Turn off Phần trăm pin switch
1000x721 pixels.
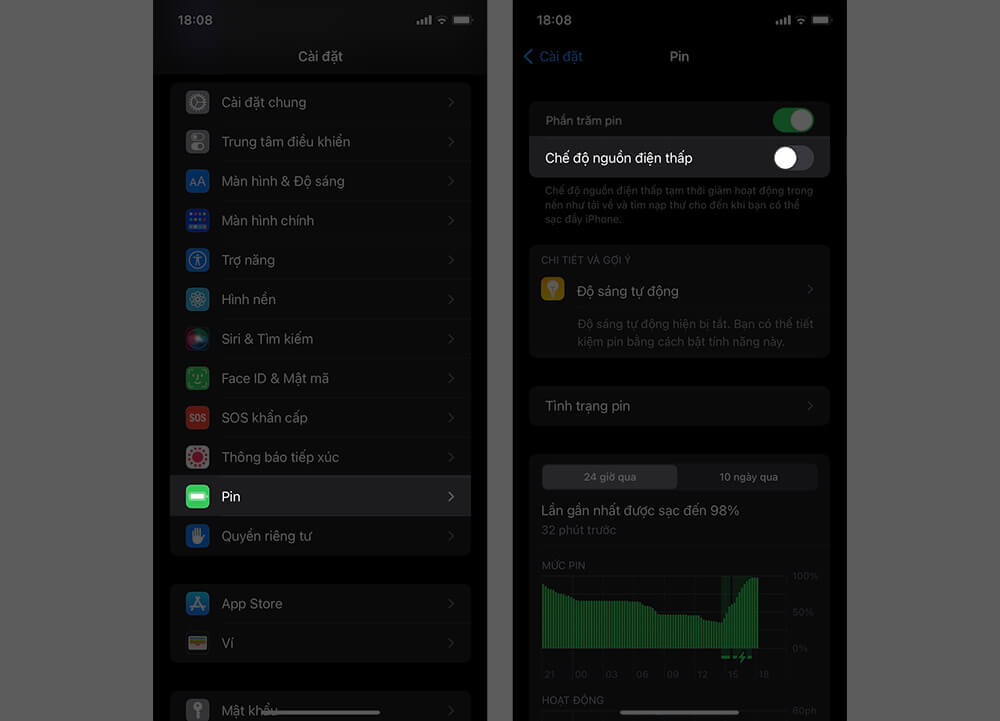pos(792,121)
